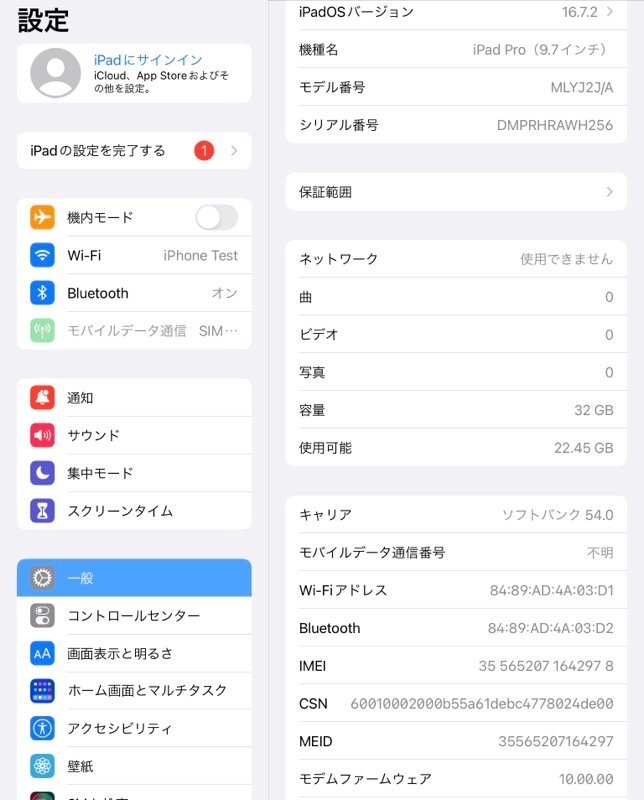This screenshot has width=644, height=800.
Task: Open コントロールセンター settings
Action: (x=134, y=616)
